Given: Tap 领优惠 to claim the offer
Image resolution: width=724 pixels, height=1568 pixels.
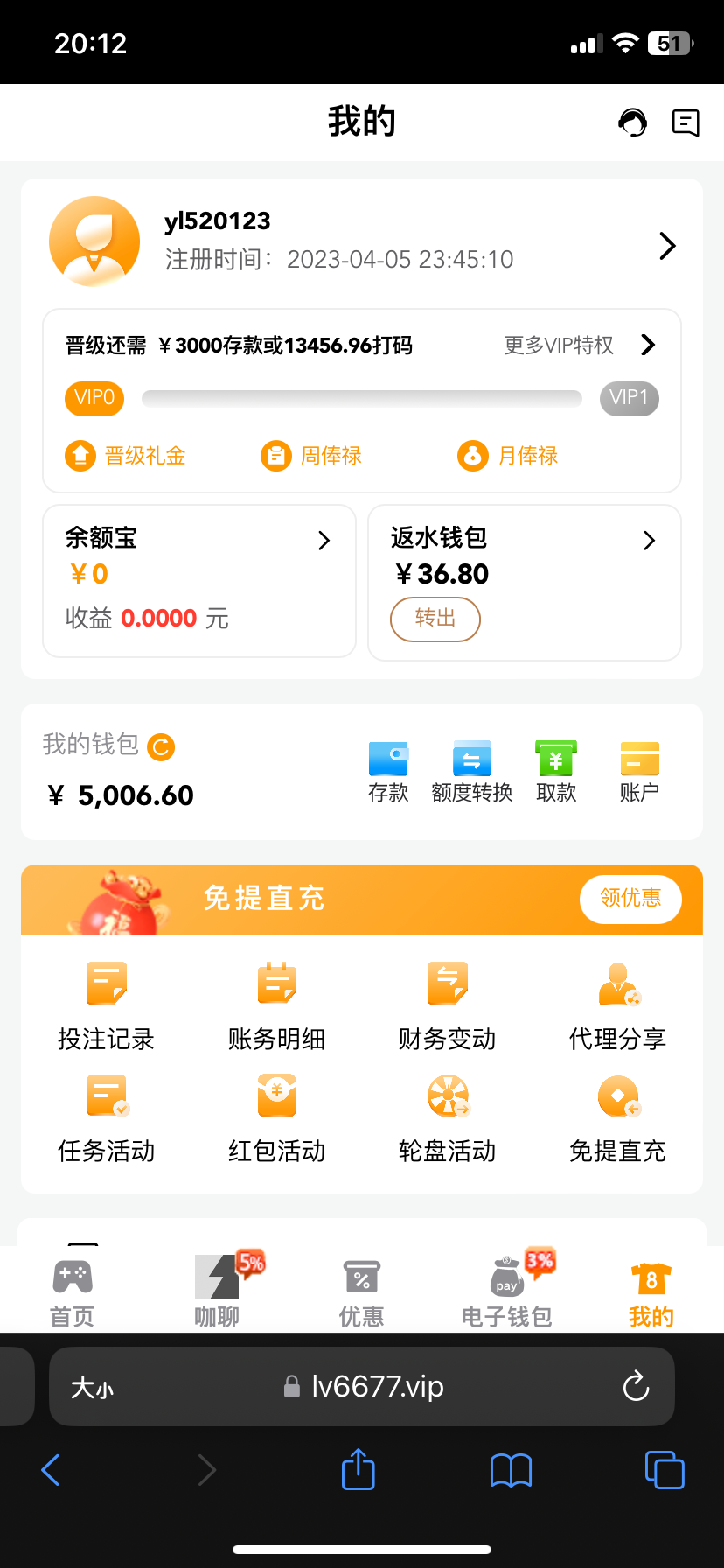Looking at the screenshot, I should point(630,899).
